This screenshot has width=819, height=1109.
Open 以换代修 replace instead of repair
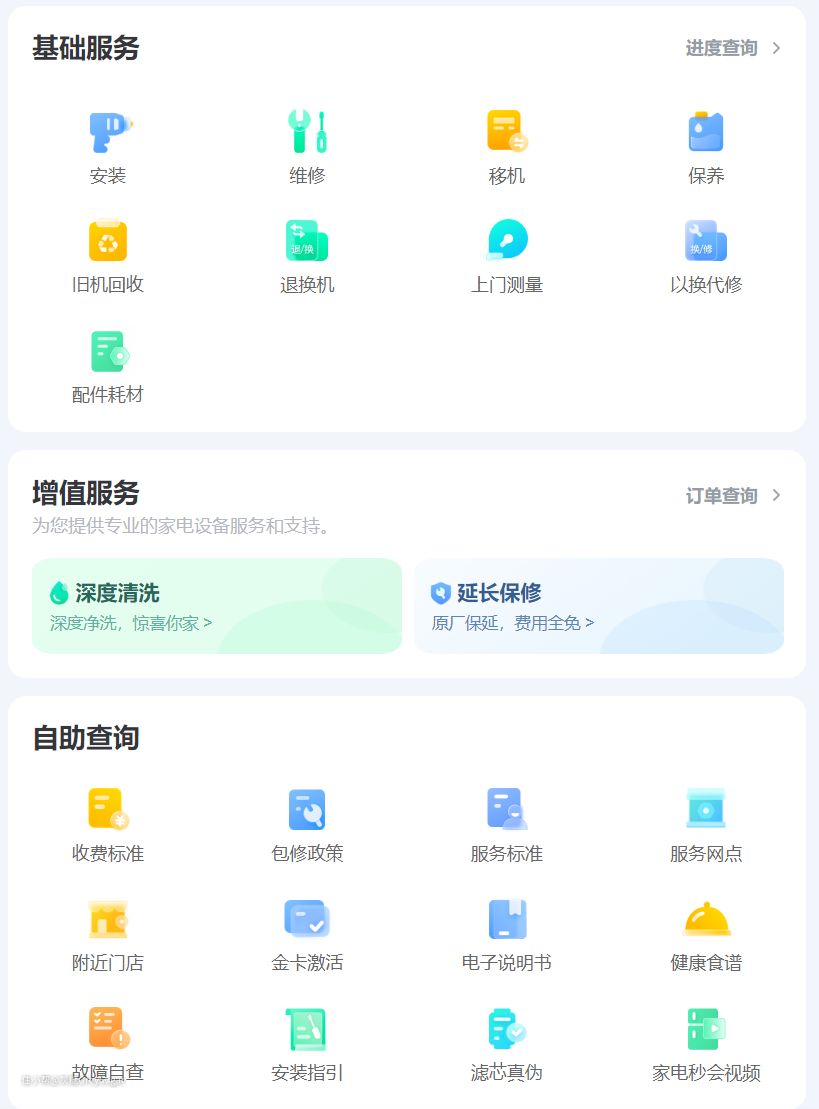[706, 255]
